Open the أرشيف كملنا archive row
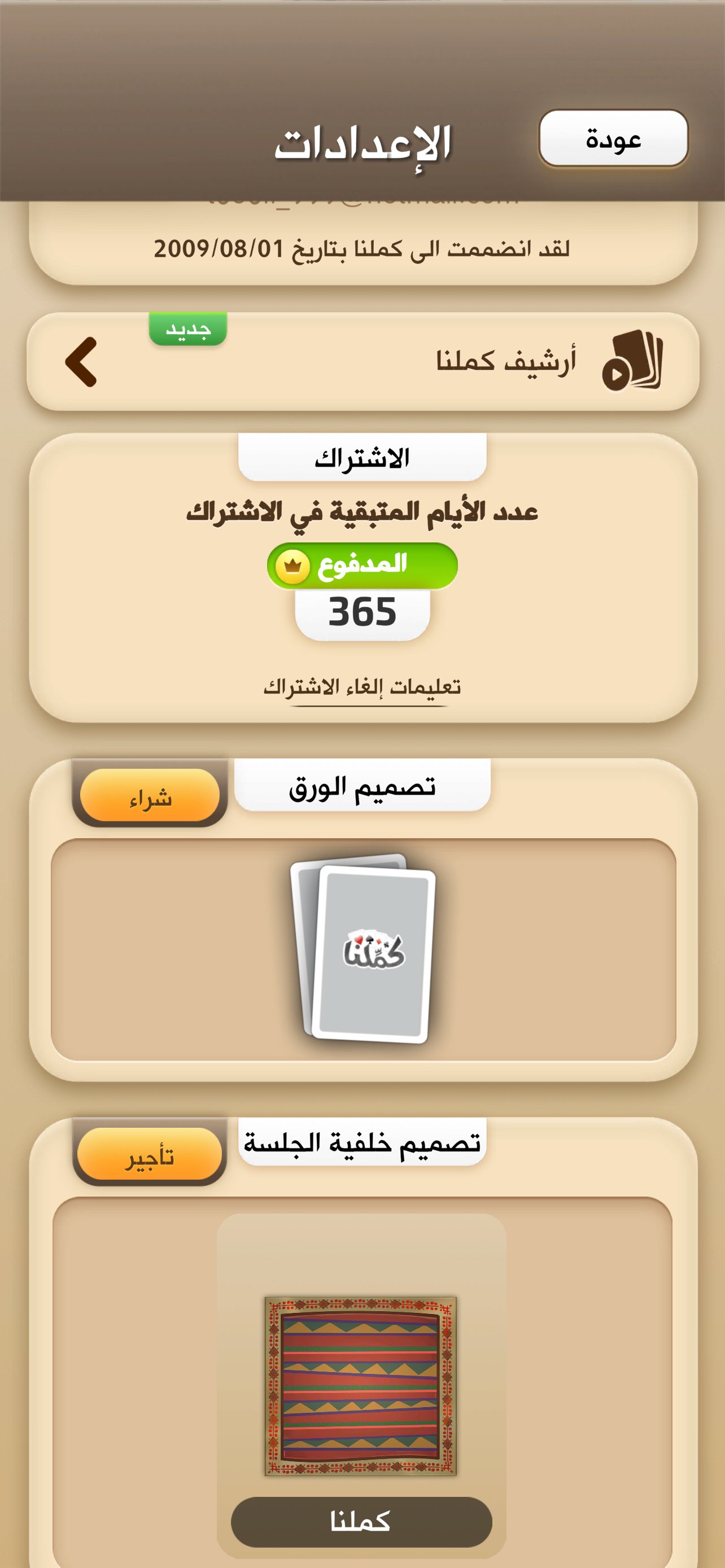The height and width of the screenshot is (1568, 725). pyautogui.click(x=363, y=362)
